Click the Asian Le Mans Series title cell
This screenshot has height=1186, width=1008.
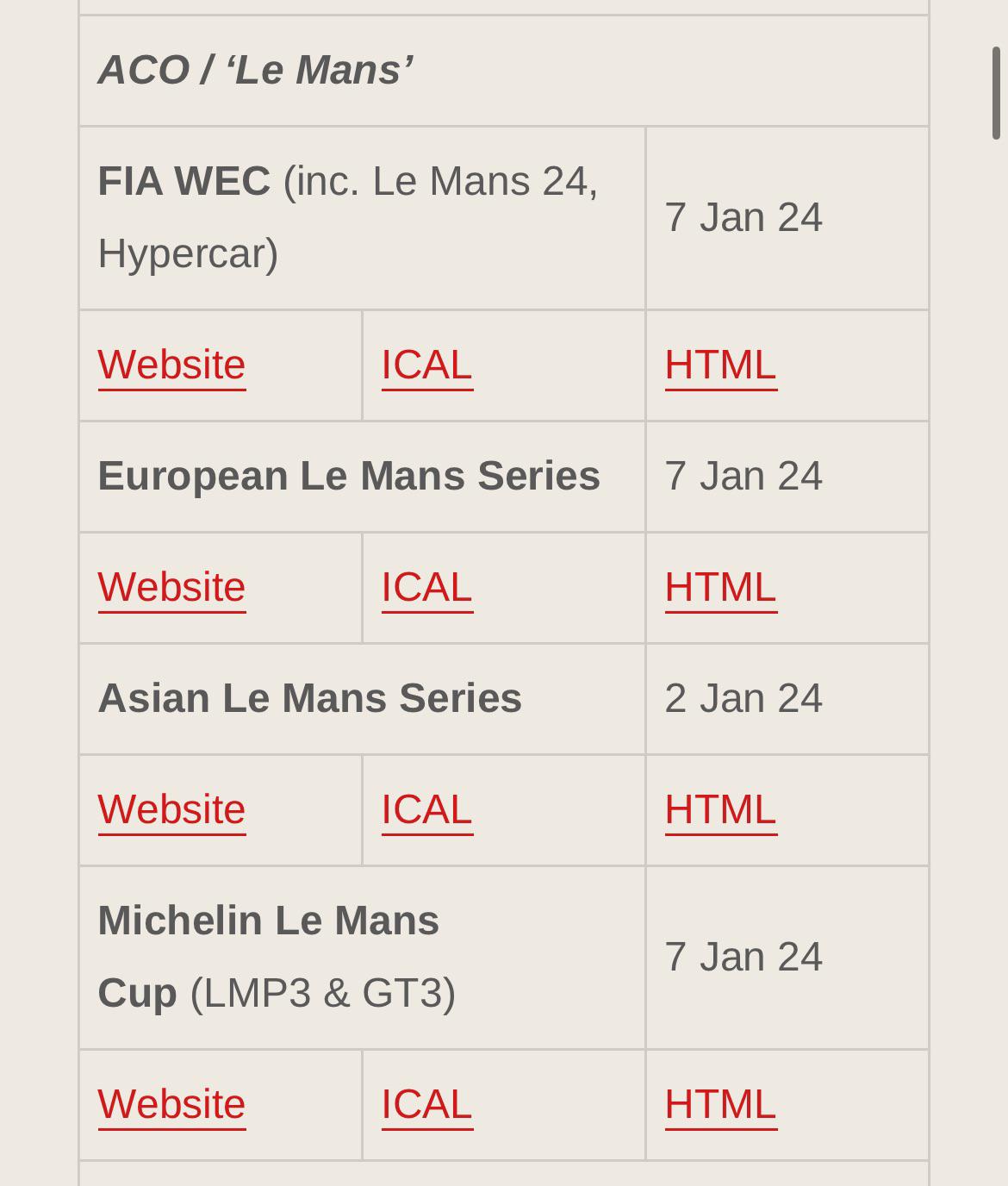[x=310, y=698]
